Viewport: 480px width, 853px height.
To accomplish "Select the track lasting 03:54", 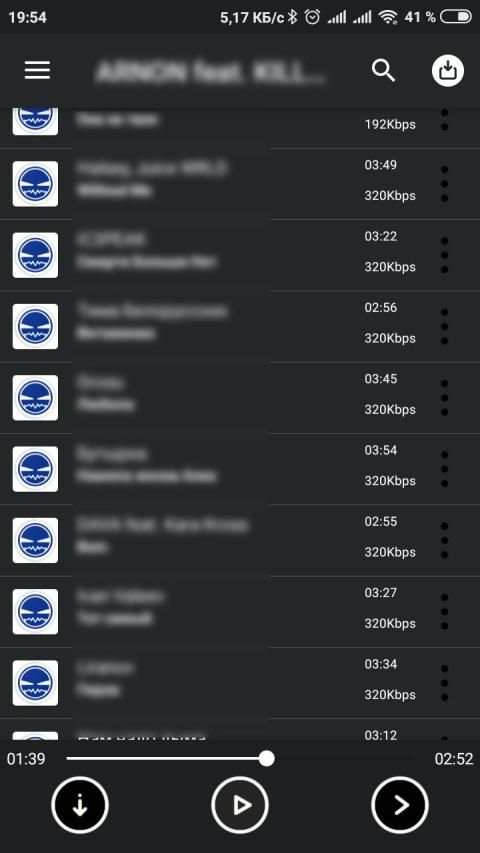I will [240, 469].
